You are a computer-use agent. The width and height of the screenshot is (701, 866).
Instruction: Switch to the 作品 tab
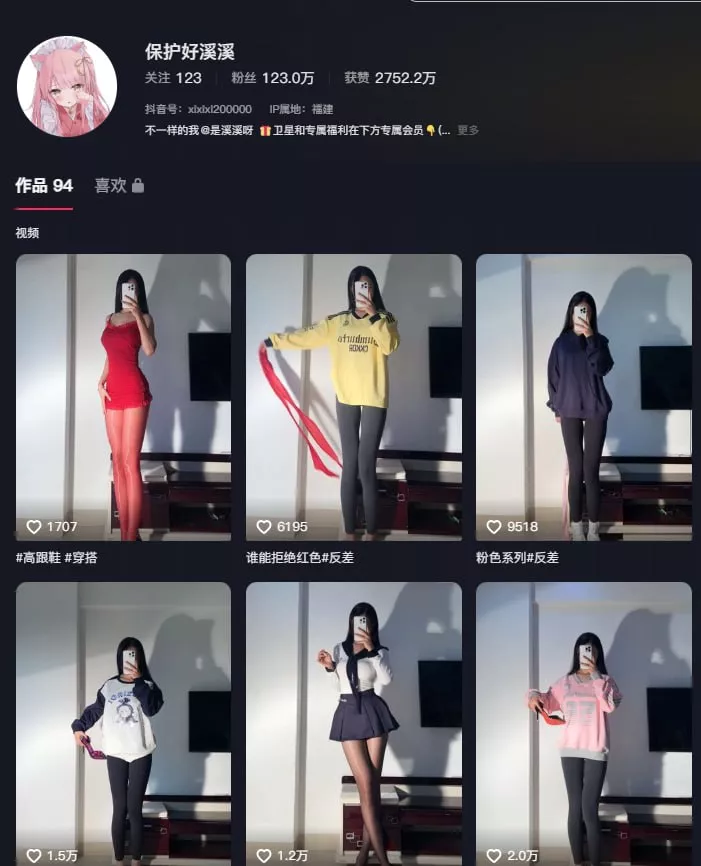click(x=44, y=186)
